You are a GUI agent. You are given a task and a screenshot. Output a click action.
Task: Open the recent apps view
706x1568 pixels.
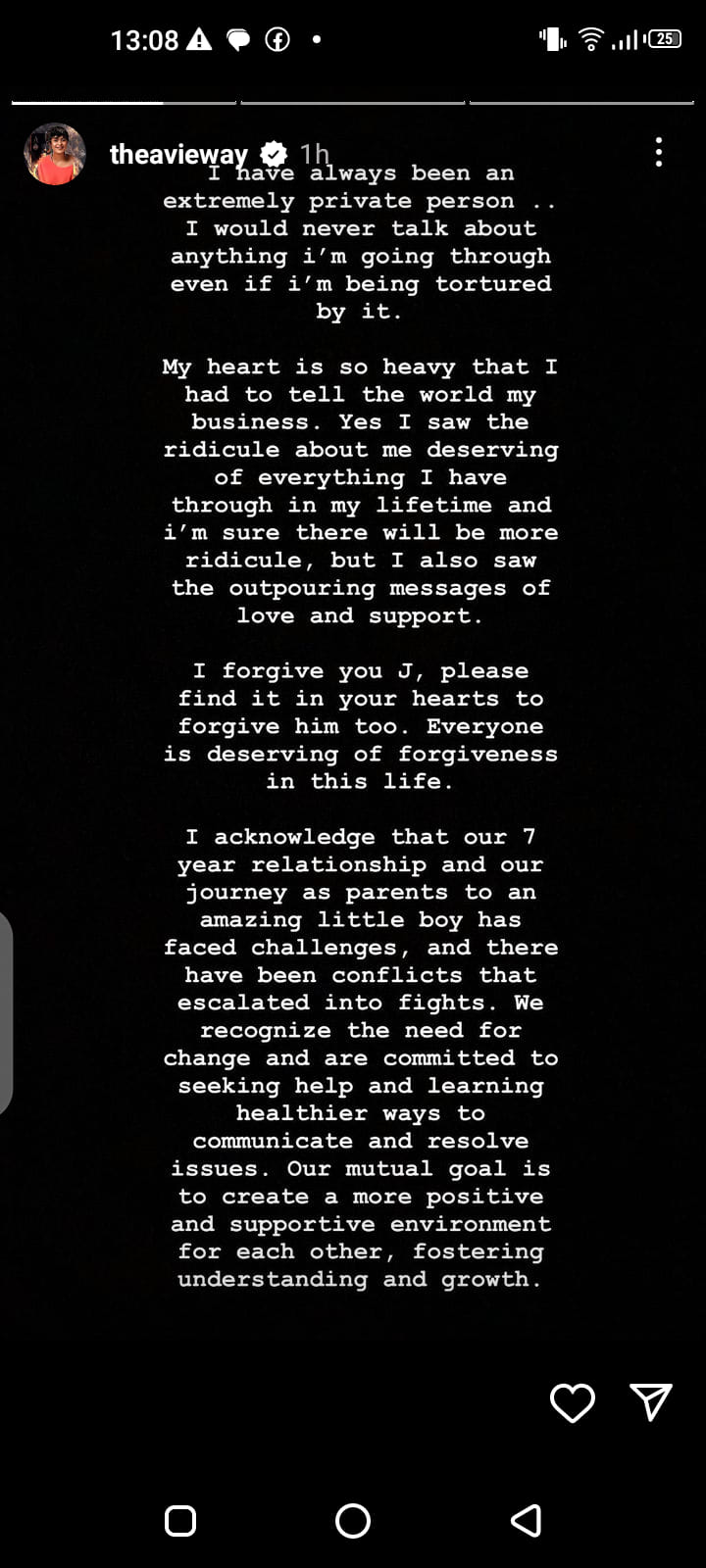point(180,1520)
